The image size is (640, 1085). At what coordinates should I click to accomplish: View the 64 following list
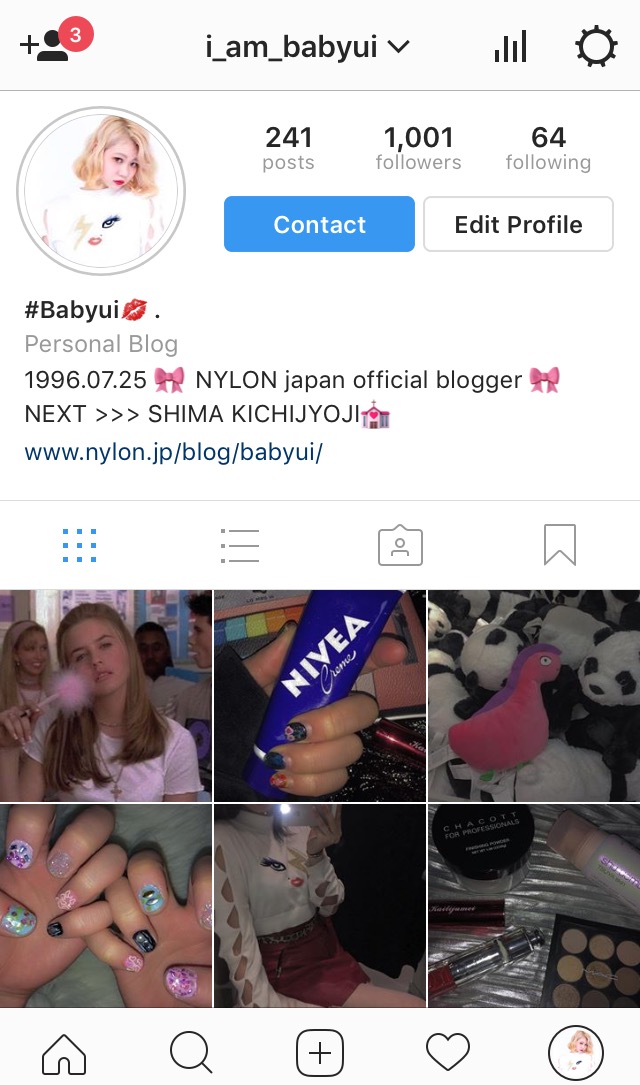[548, 148]
